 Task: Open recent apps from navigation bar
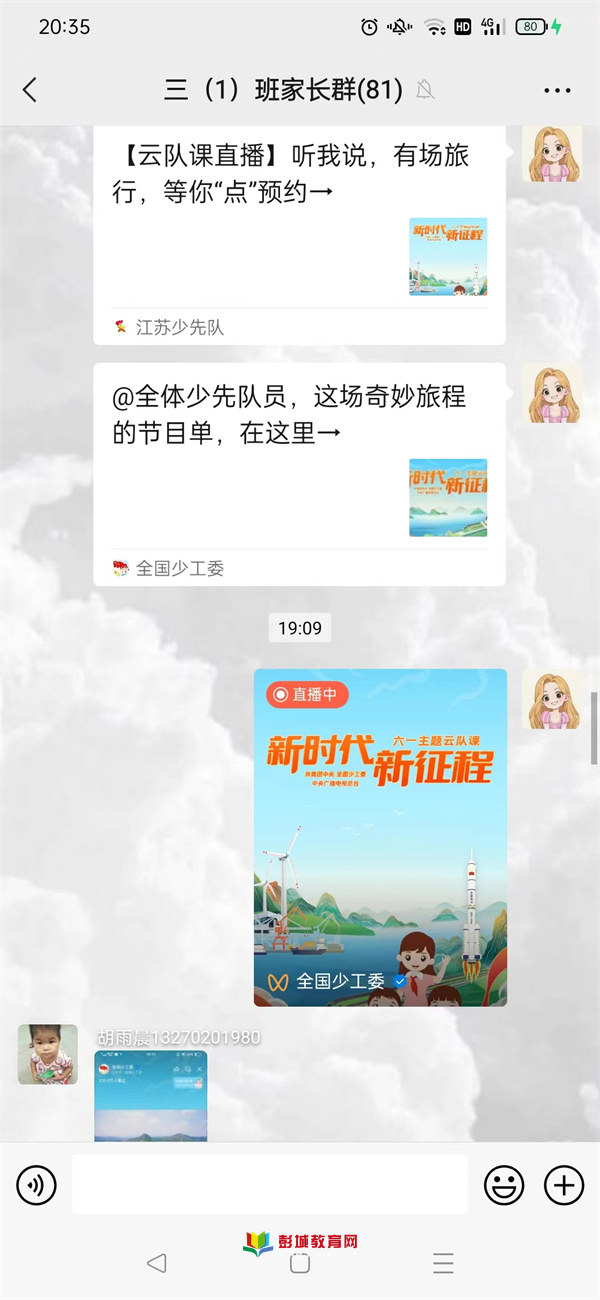443,1263
